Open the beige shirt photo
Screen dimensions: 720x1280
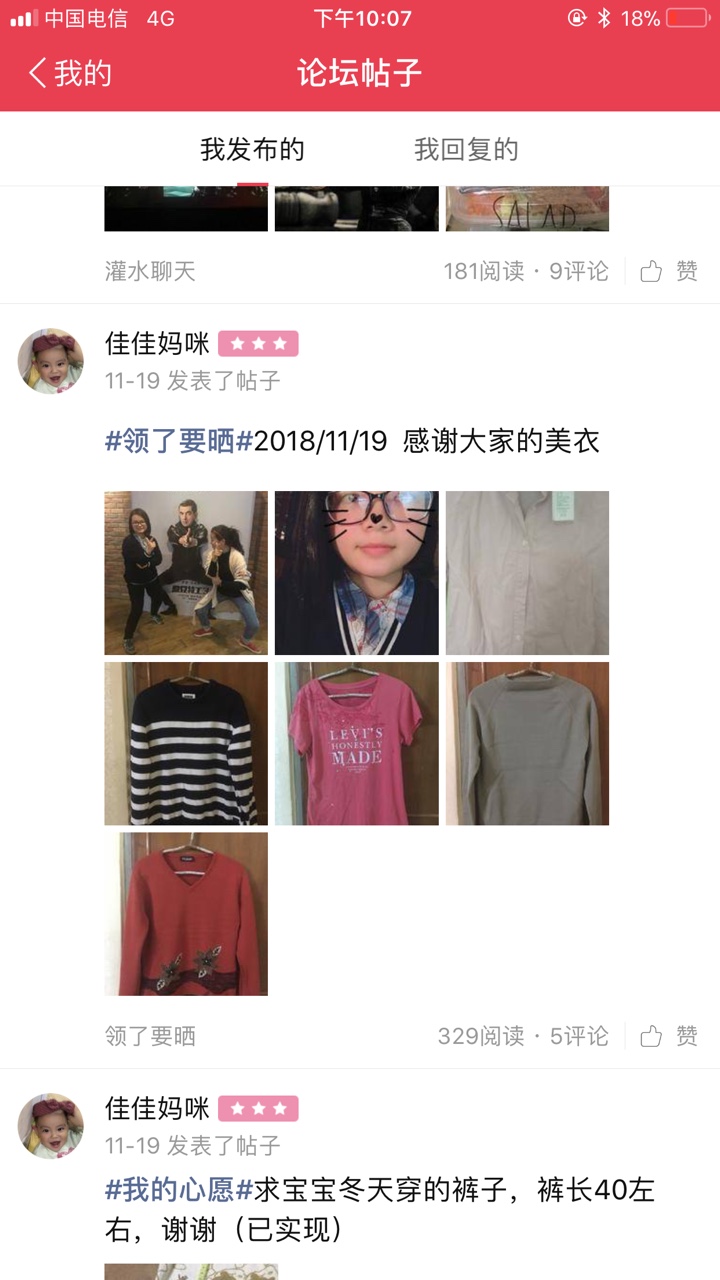coord(527,573)
